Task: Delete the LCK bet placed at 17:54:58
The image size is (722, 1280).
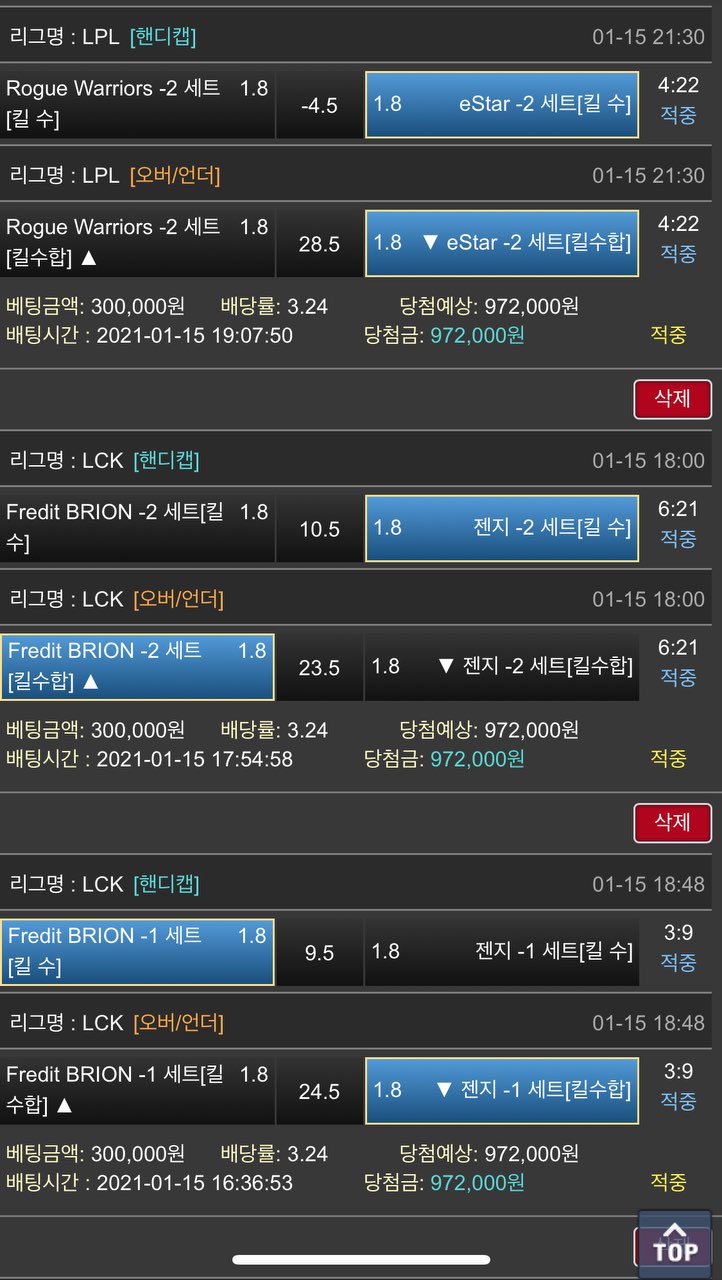Action: point(672,823)
